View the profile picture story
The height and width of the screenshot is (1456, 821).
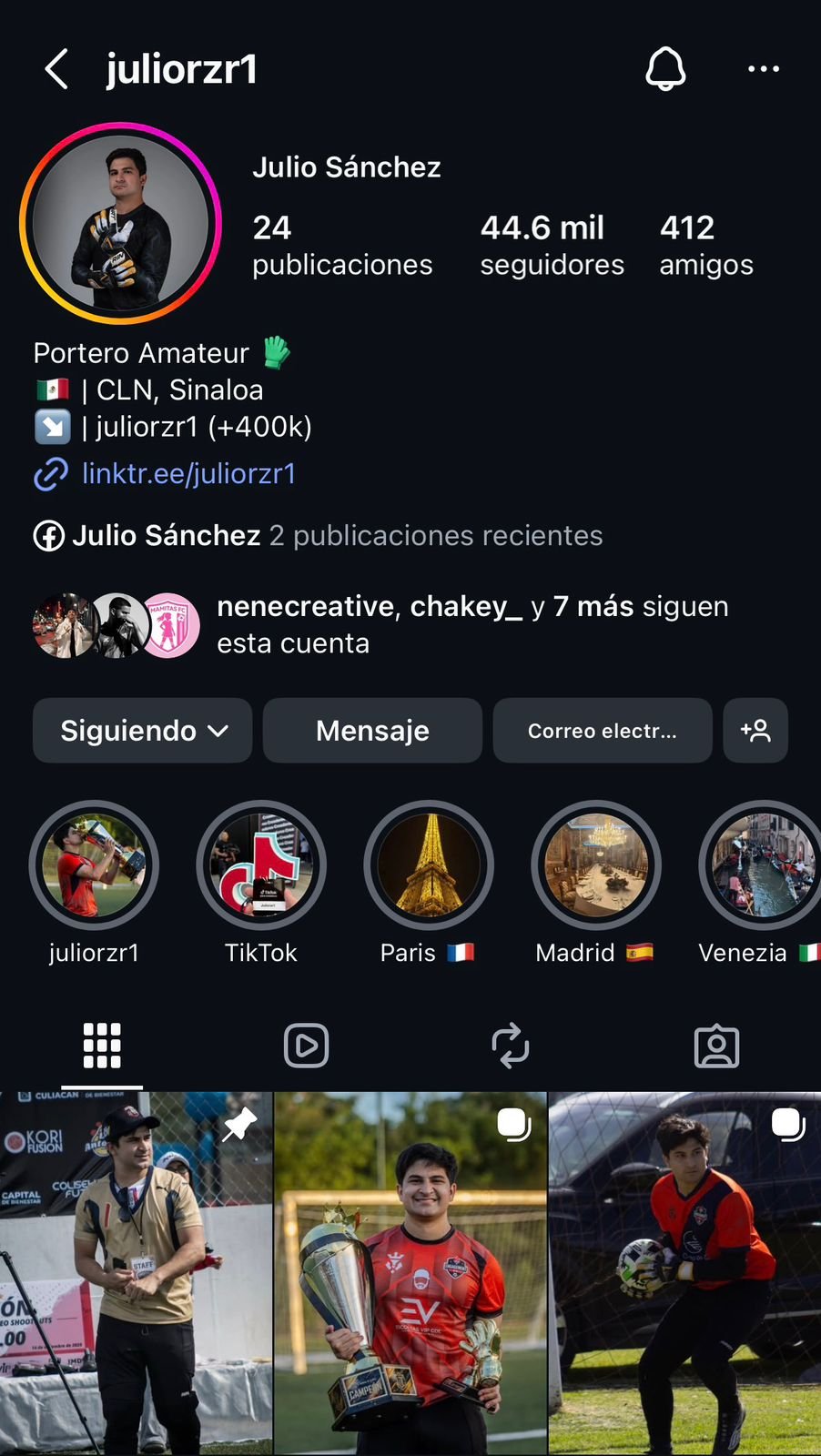120,224
